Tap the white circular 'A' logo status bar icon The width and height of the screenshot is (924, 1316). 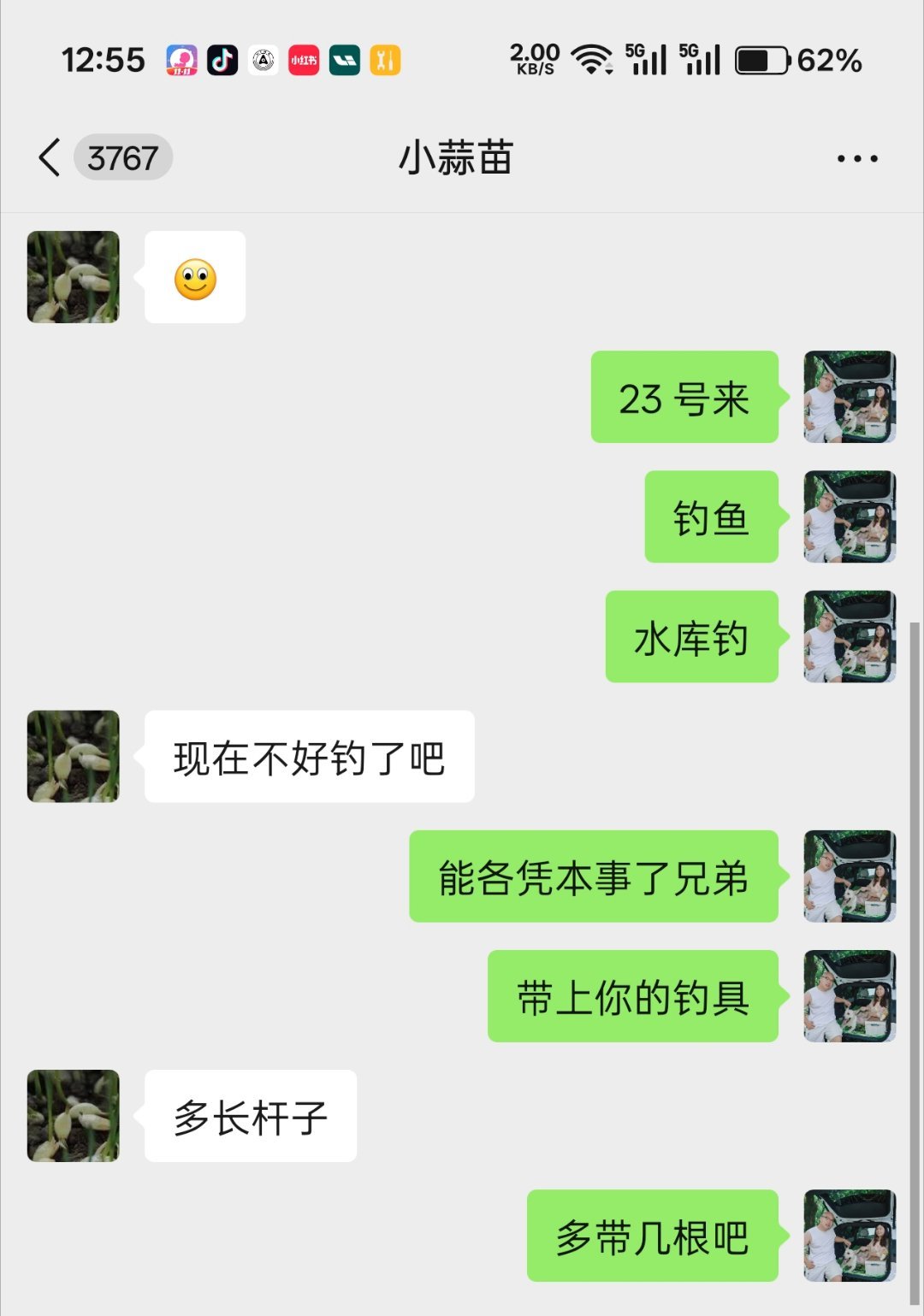[263, 61]
